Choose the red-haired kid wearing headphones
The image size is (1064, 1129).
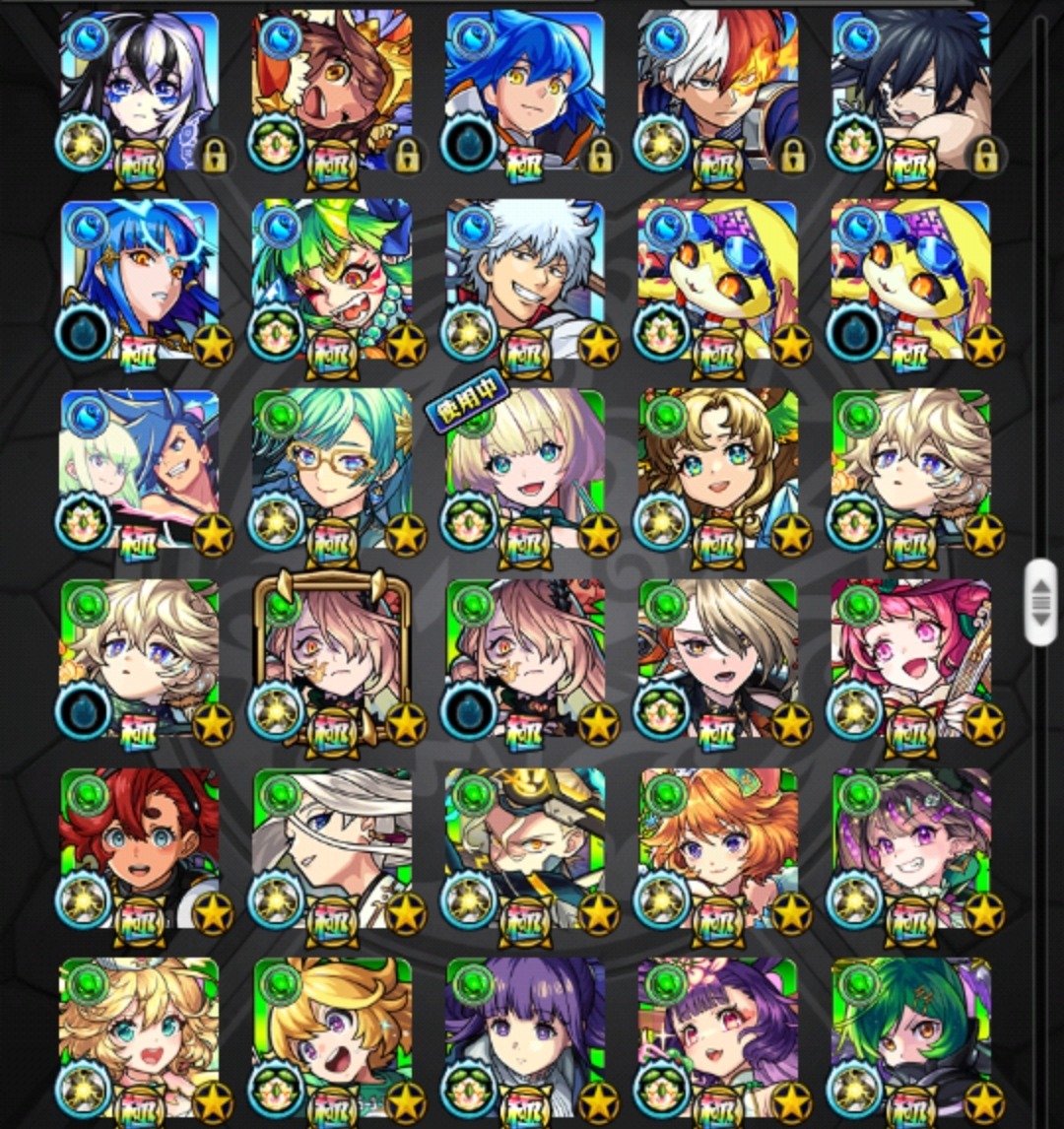click(140, 847)
